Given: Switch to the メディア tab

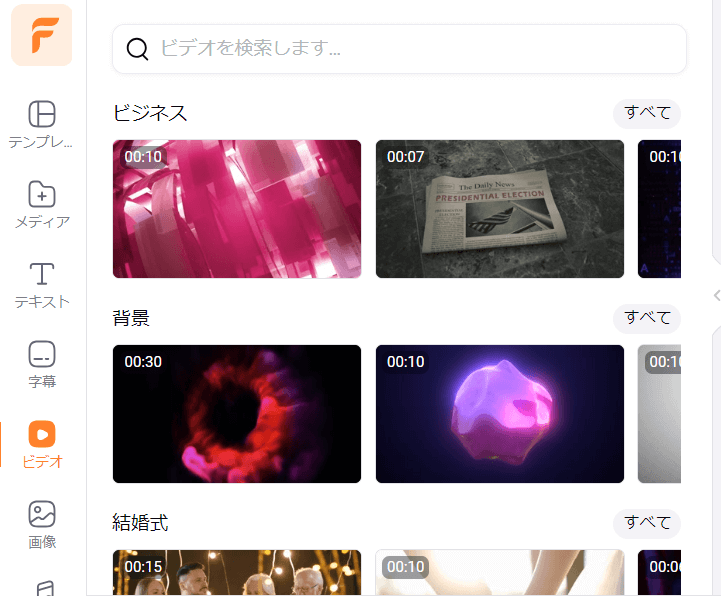Looking at the screenshot, I should 42,204.
